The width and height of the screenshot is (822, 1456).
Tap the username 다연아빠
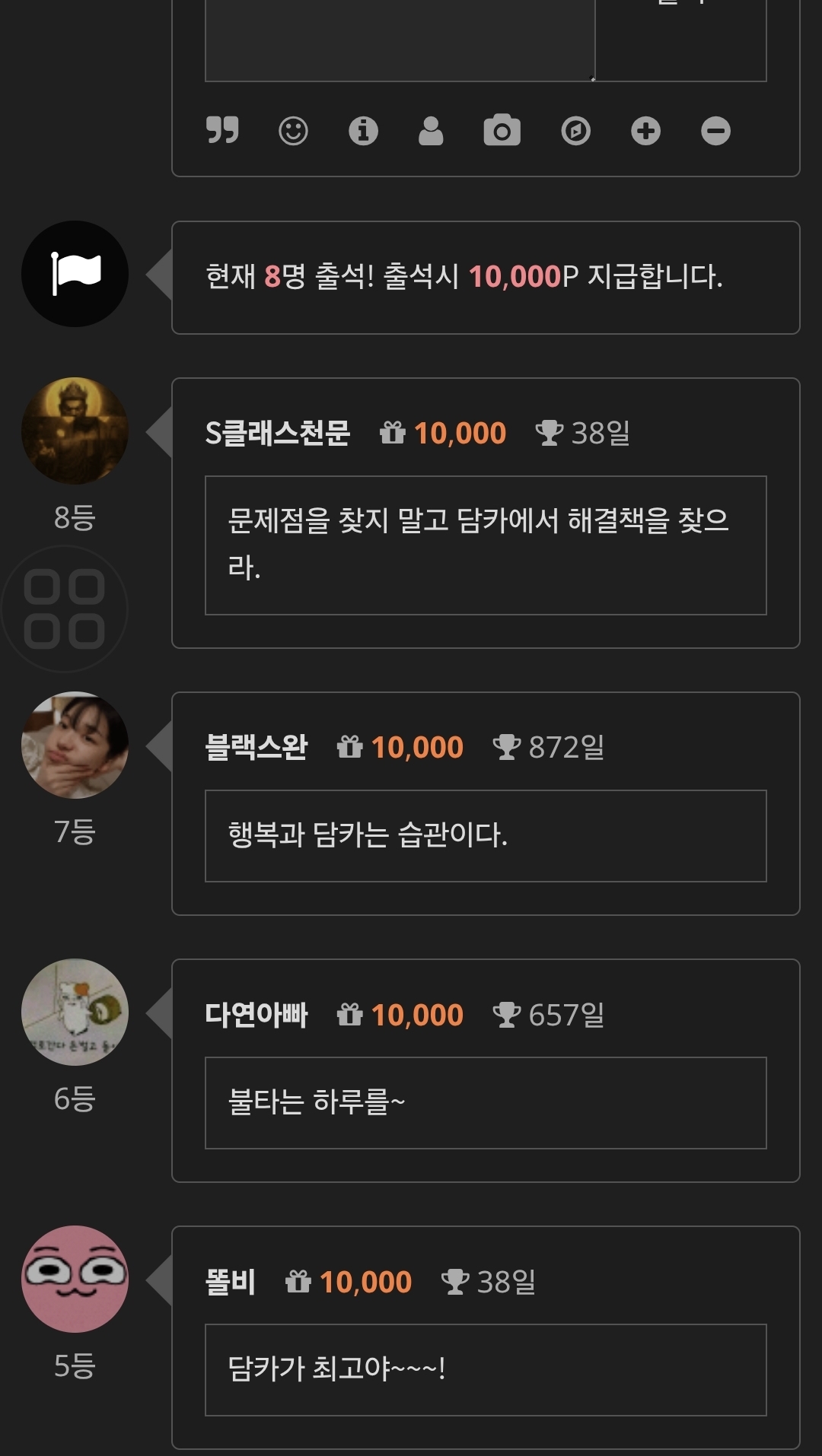coord(256,1015)
